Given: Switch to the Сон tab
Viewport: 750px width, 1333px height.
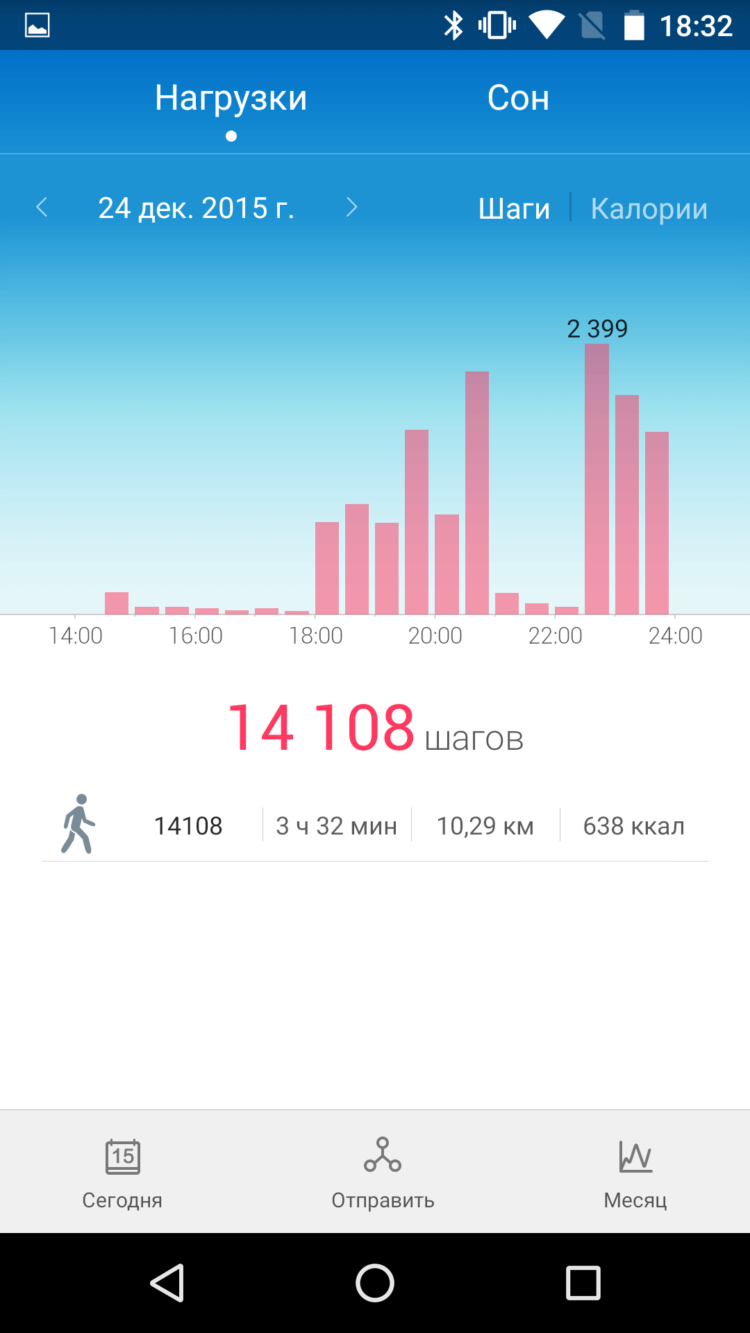Looking at the screenshot, I should 518,98.
